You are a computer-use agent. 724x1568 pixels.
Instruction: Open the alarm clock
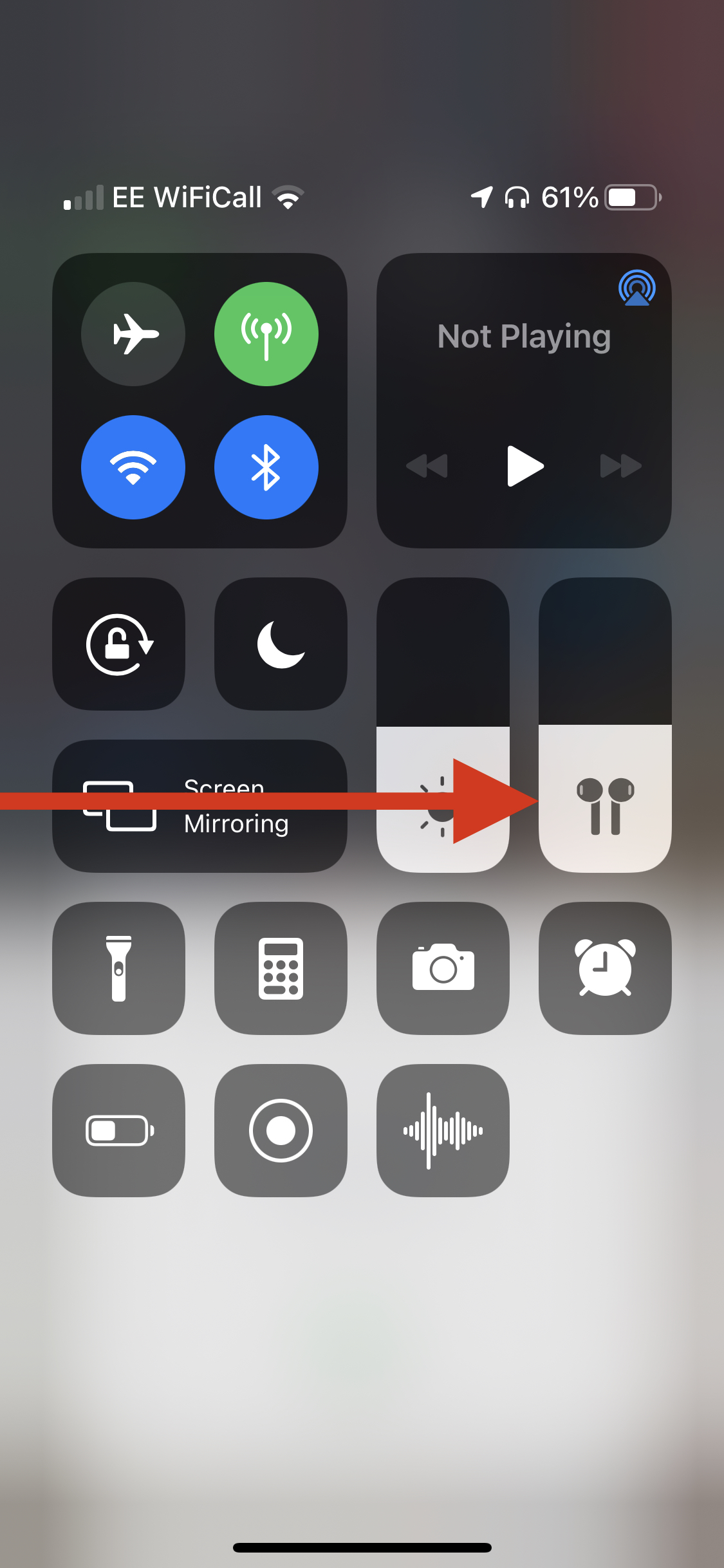point(606,968)
